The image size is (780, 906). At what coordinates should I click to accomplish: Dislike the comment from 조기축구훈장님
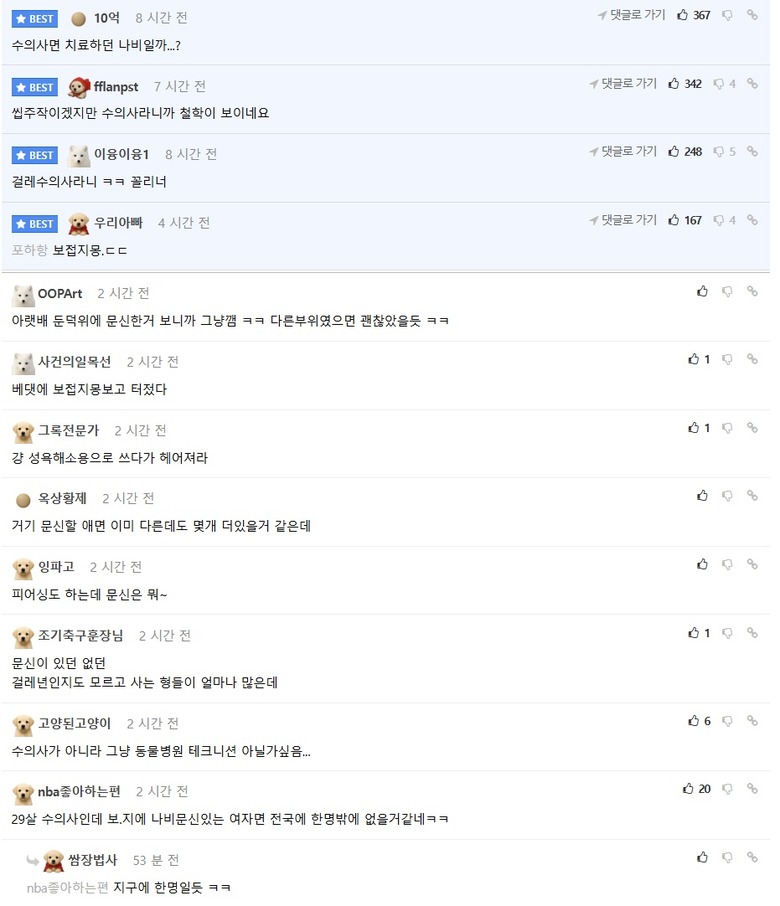click(727, 633)
